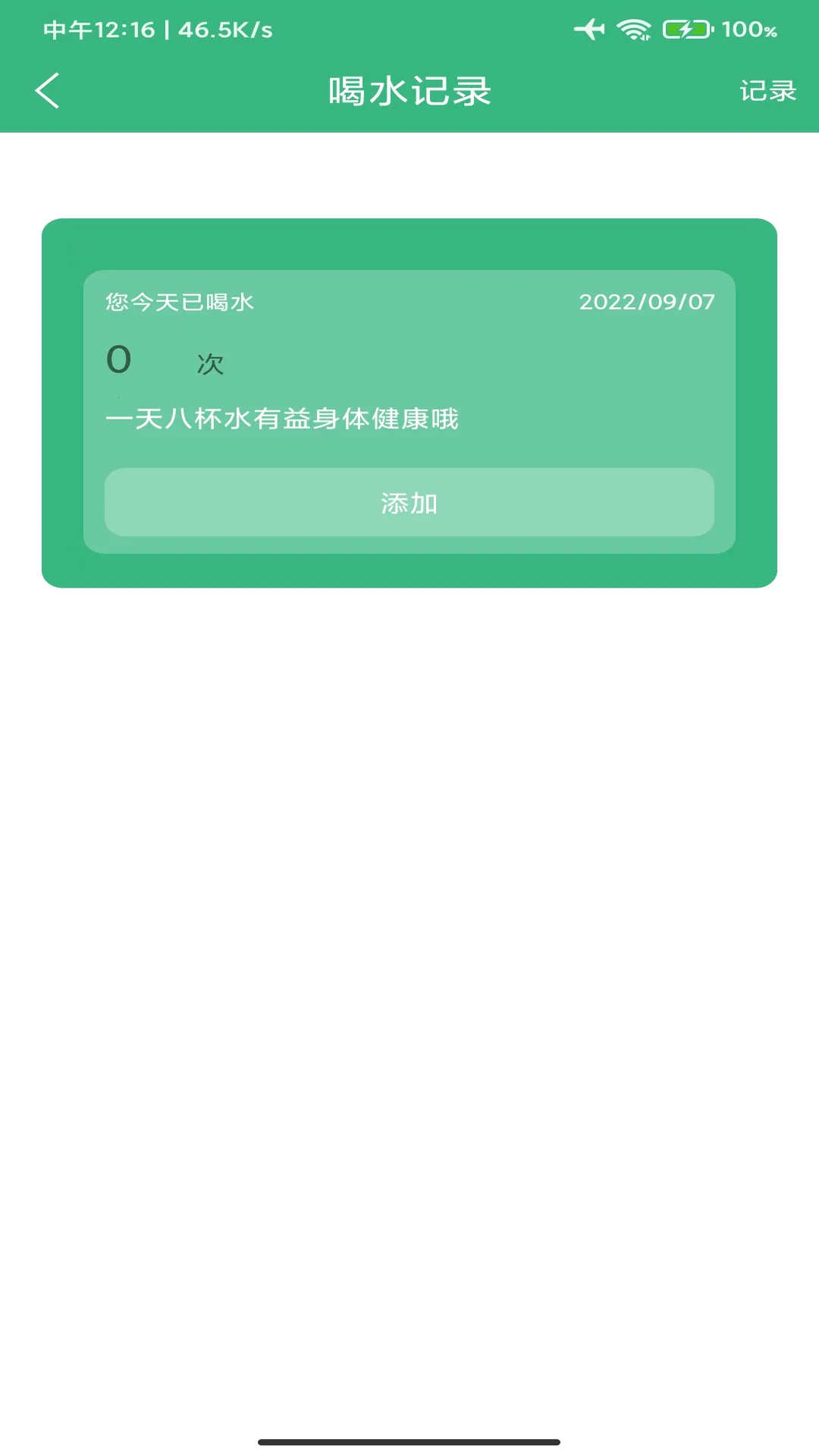Tap 添加 to add a water record
Viewport: 819px width, 1456px height.
[409, 503]
